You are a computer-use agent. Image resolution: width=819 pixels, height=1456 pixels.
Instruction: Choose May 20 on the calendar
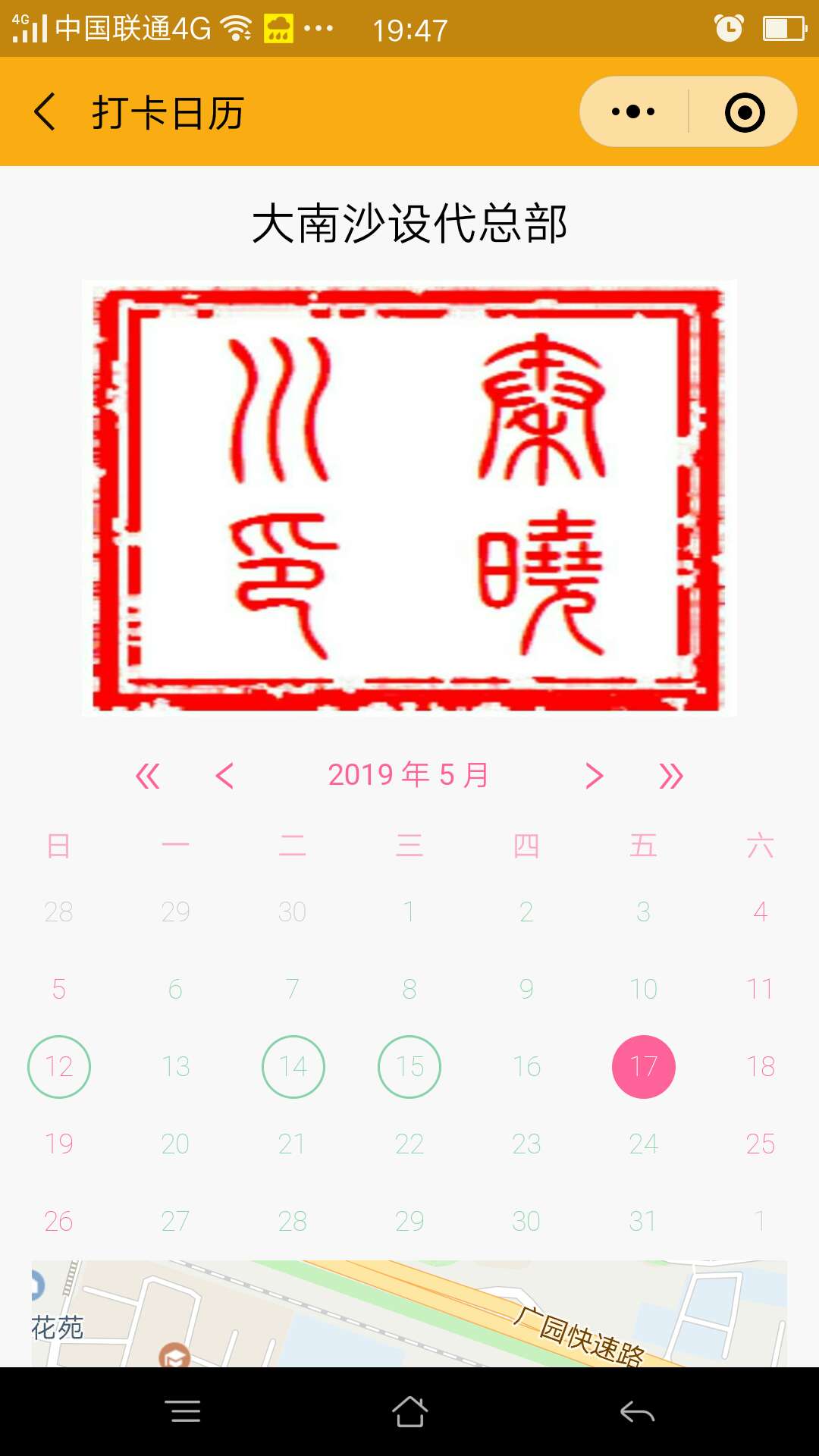175,1144
